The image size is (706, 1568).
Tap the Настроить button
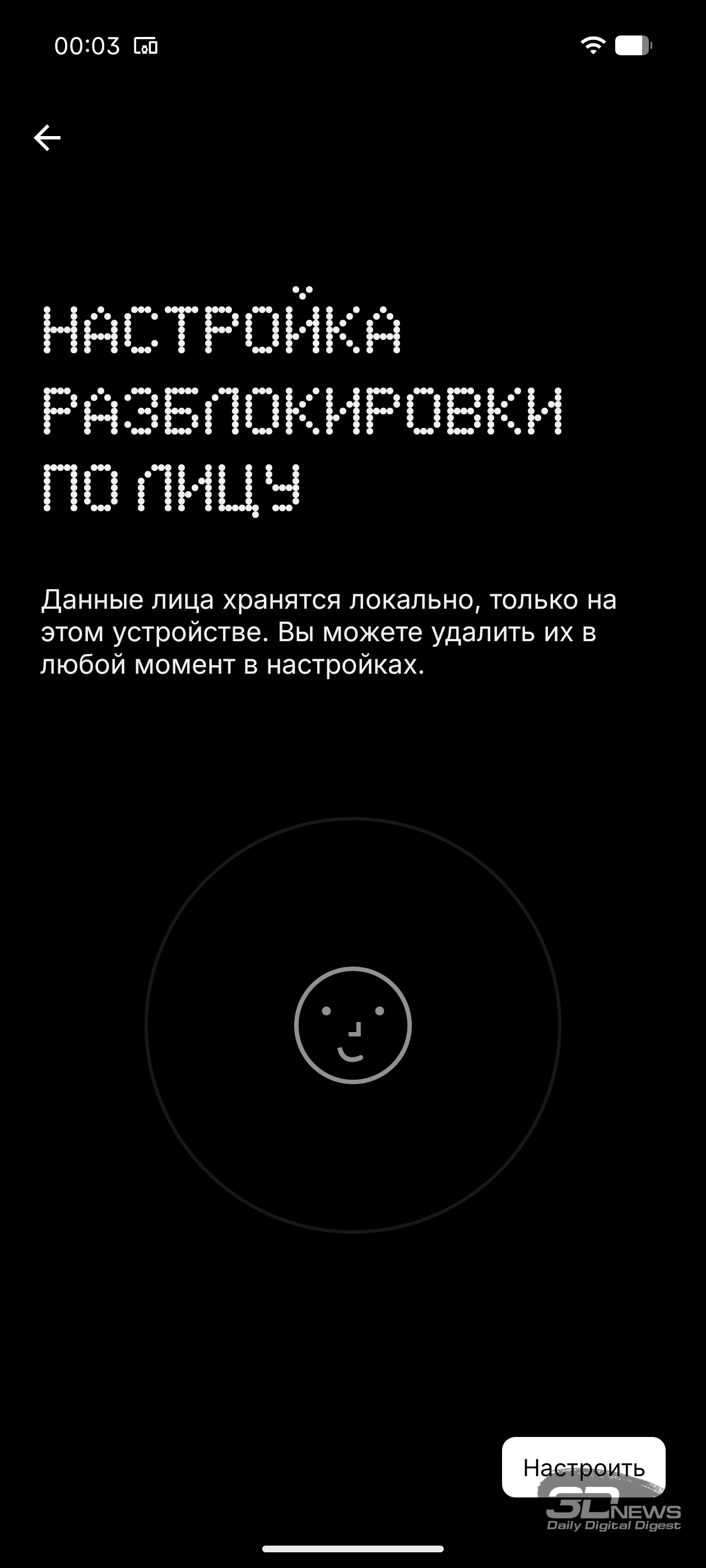coord(583,1468)
